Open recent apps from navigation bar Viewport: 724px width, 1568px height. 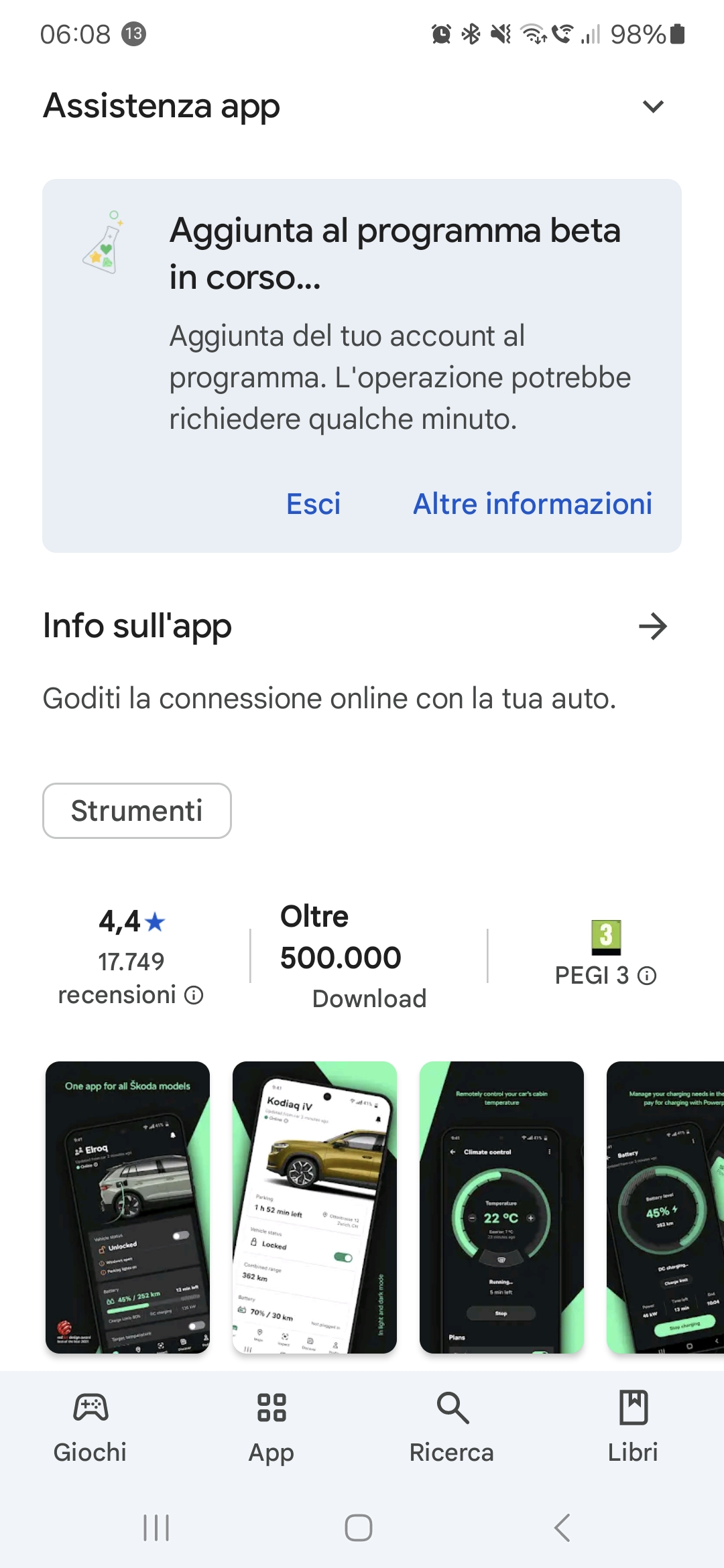tap(156, 1528)
